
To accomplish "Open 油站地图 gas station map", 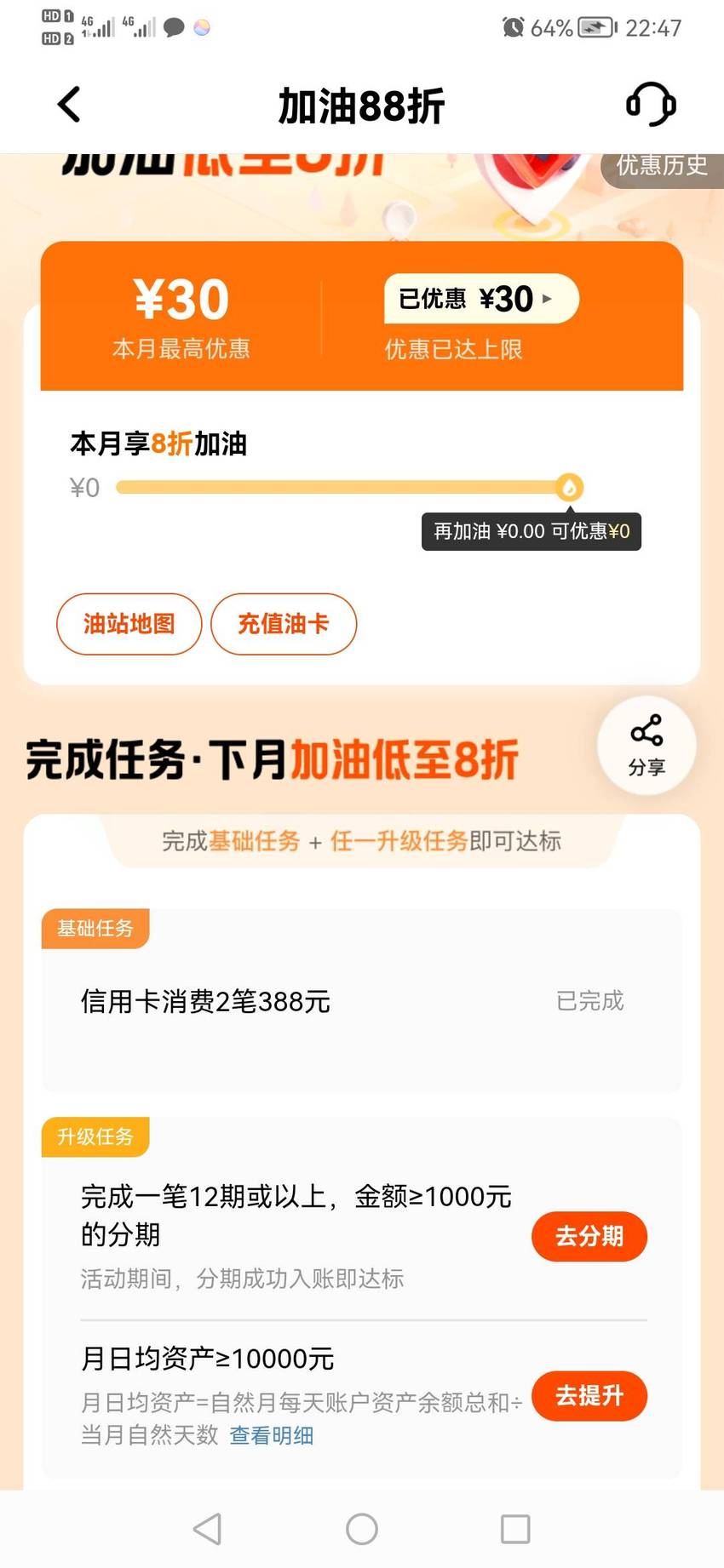I will click(129, 624).
